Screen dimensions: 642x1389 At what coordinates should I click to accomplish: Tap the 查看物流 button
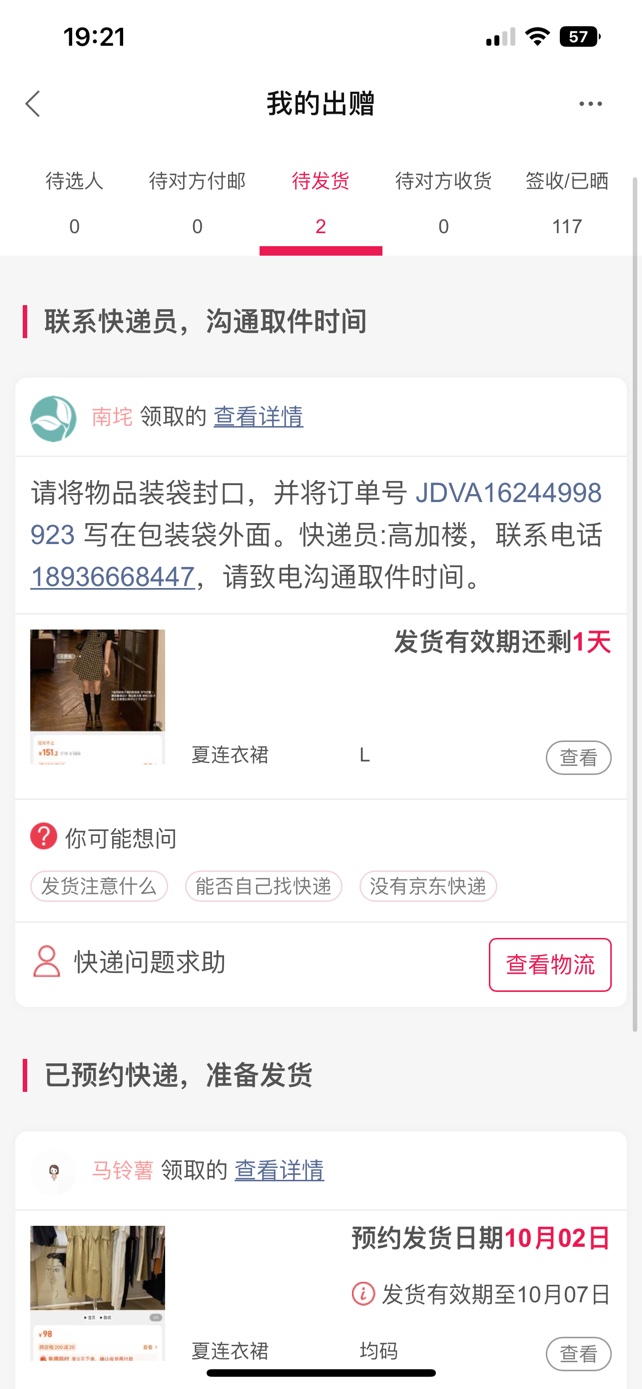click(x=549, y=965)
